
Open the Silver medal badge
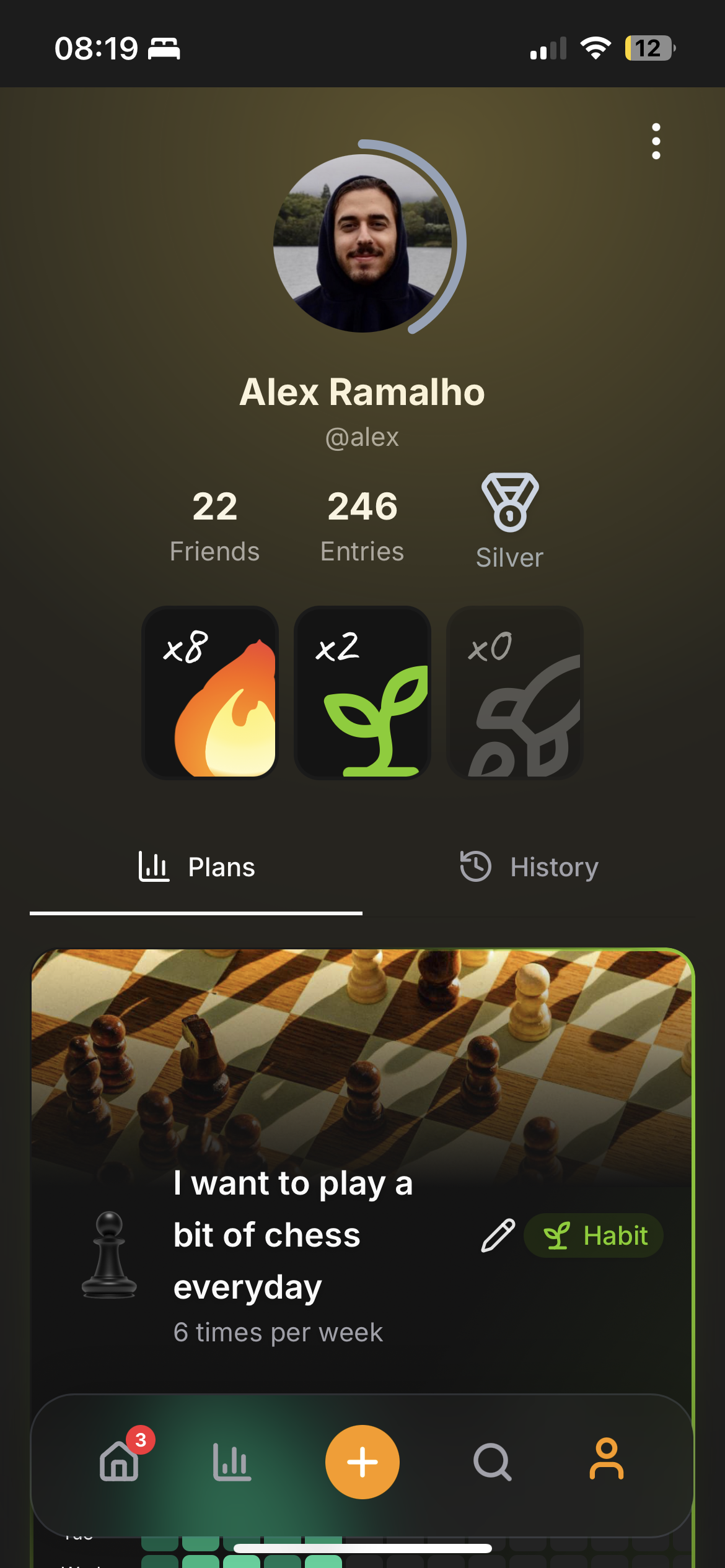pos(509,520)
